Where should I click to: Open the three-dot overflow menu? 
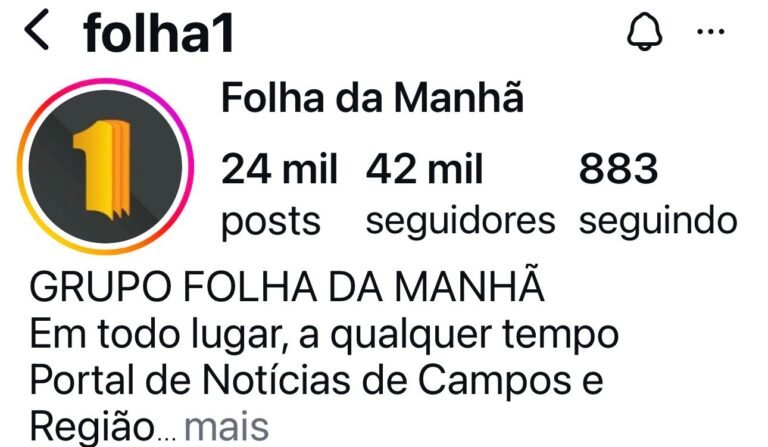709,31
